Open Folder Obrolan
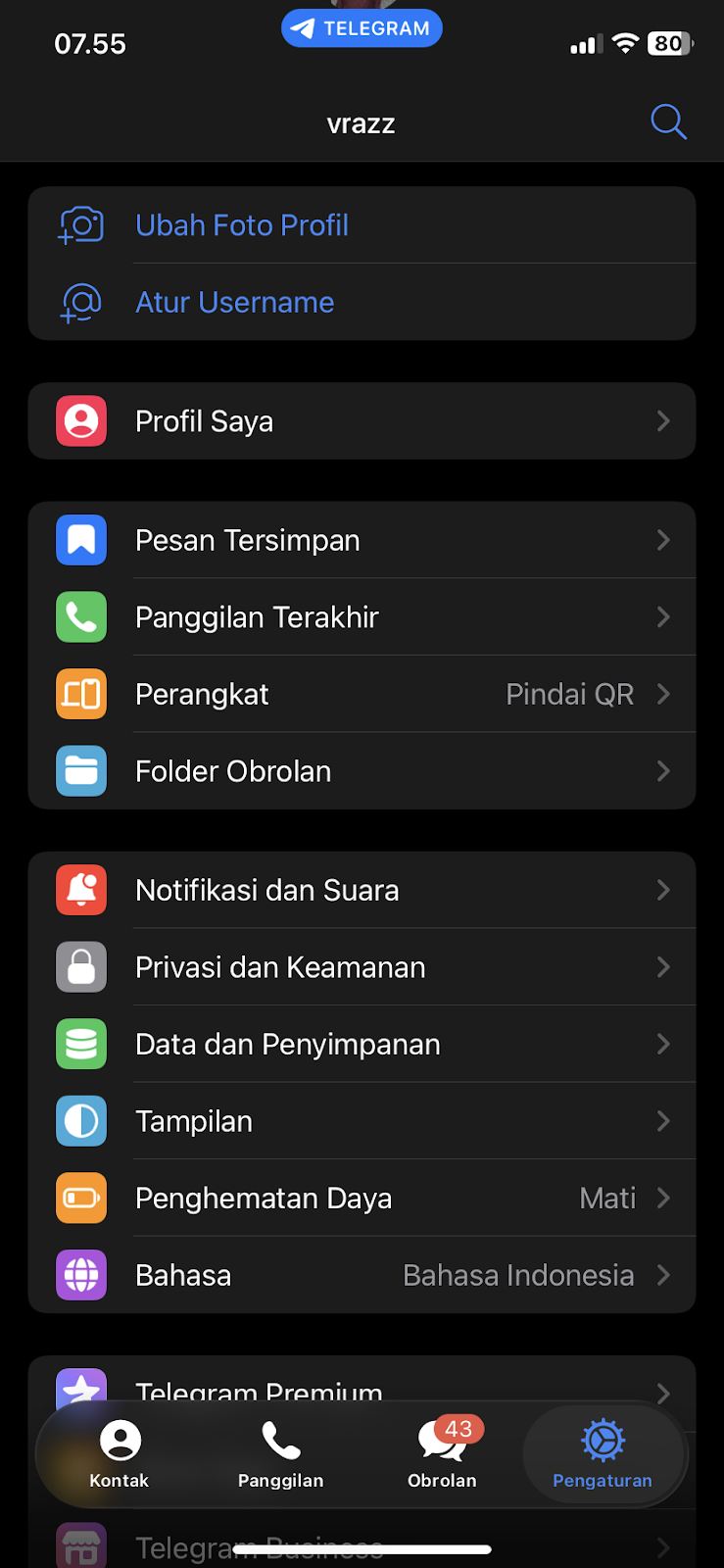The height and width of the screenshot is (1568, 724). (x=362, y=771)
